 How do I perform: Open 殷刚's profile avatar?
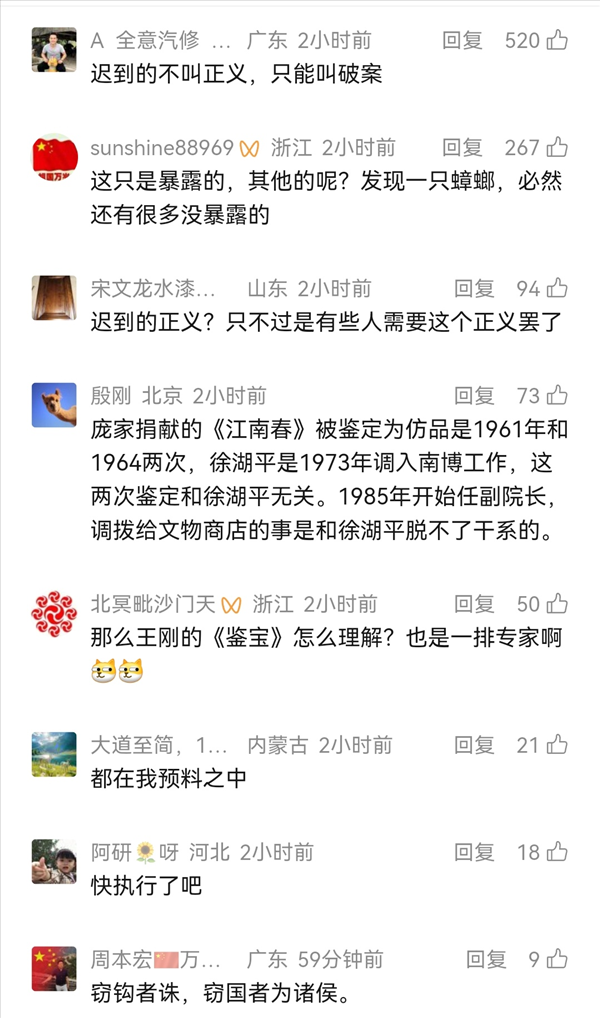(53, 404)
